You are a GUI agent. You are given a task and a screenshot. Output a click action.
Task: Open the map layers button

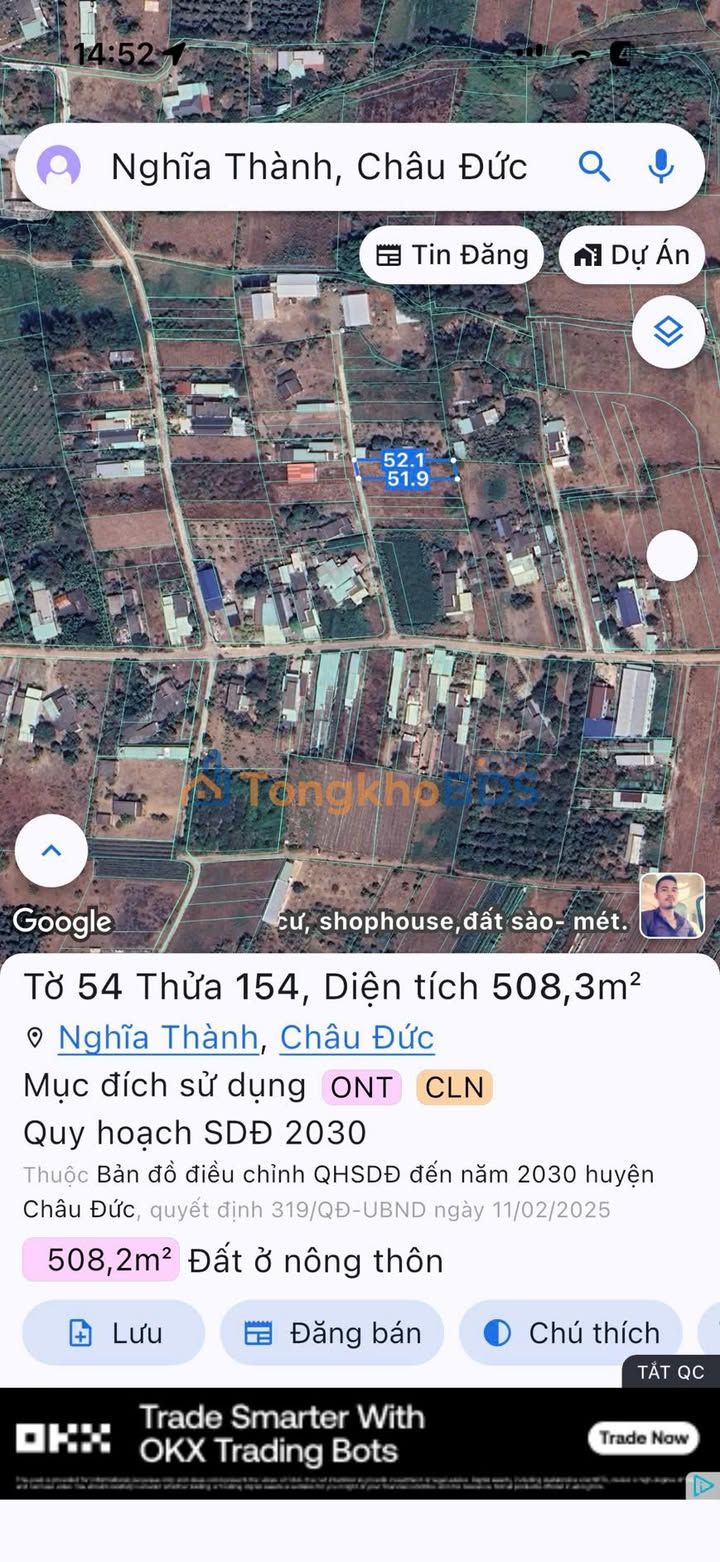pos(668,331)
